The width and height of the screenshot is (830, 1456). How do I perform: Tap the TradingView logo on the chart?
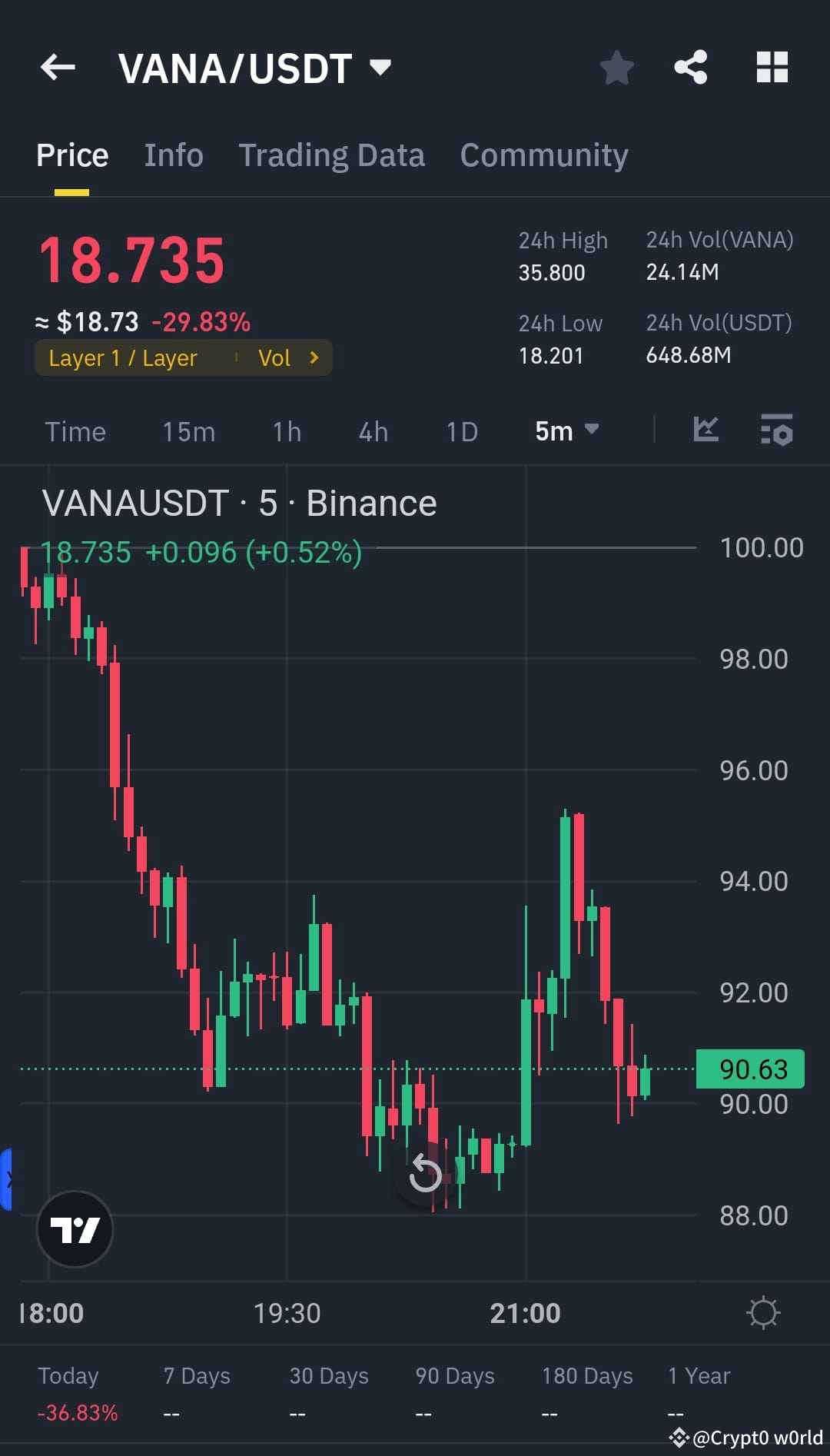(75, 1228)
